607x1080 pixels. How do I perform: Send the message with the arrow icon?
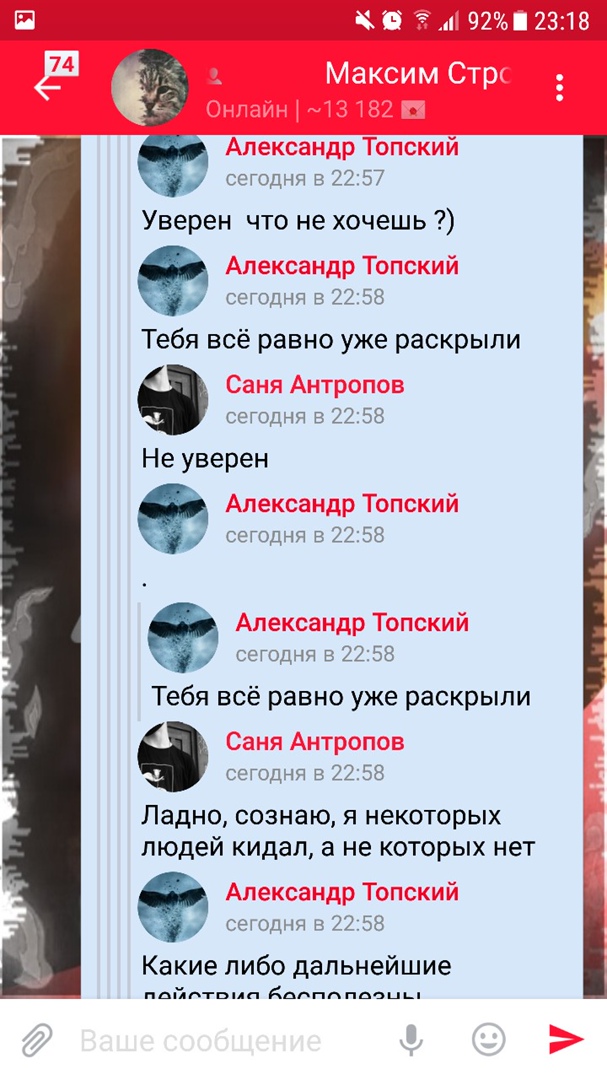(566, 1040)
